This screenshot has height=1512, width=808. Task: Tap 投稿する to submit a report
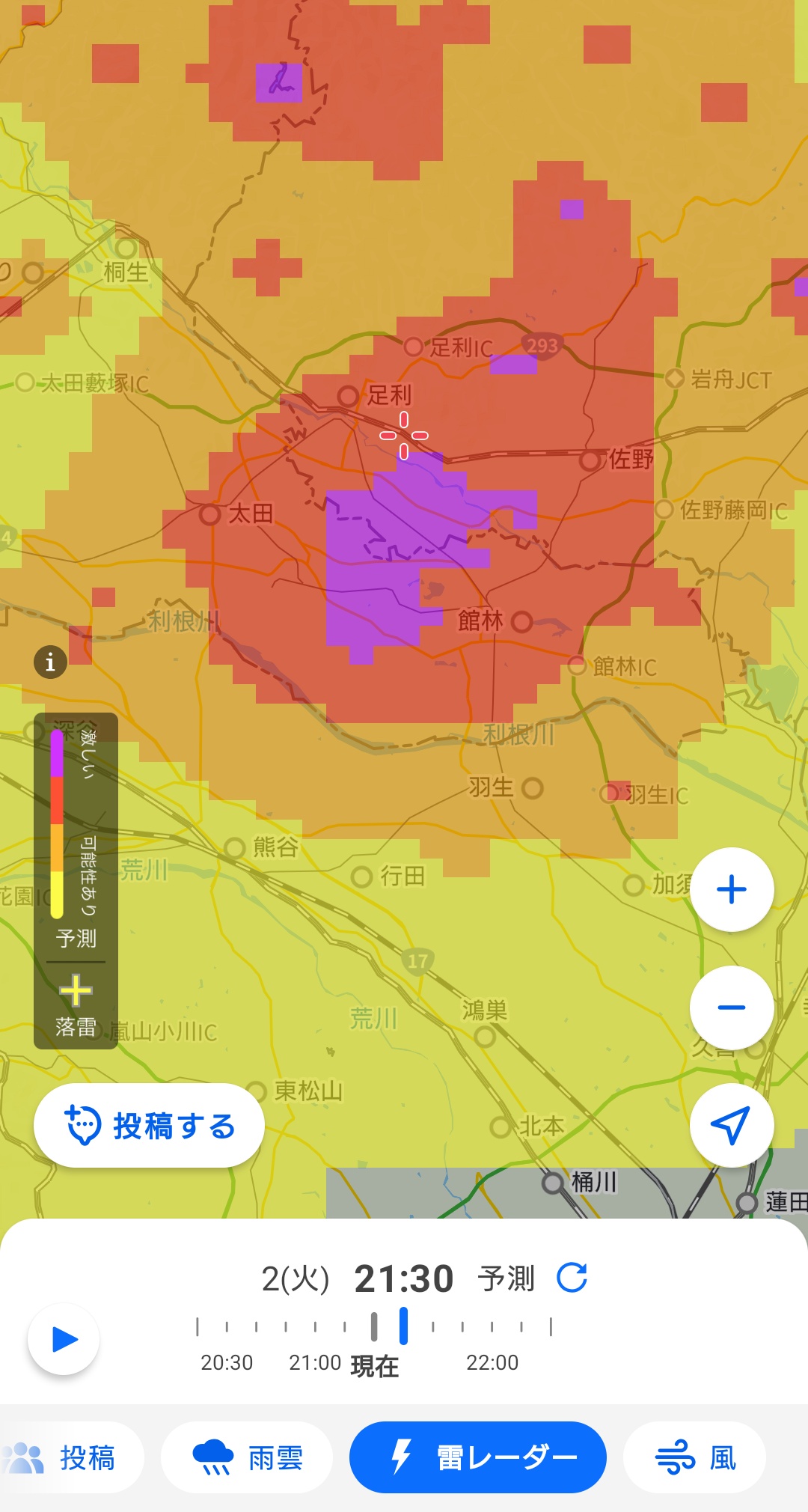click(x=149, y=1125)
